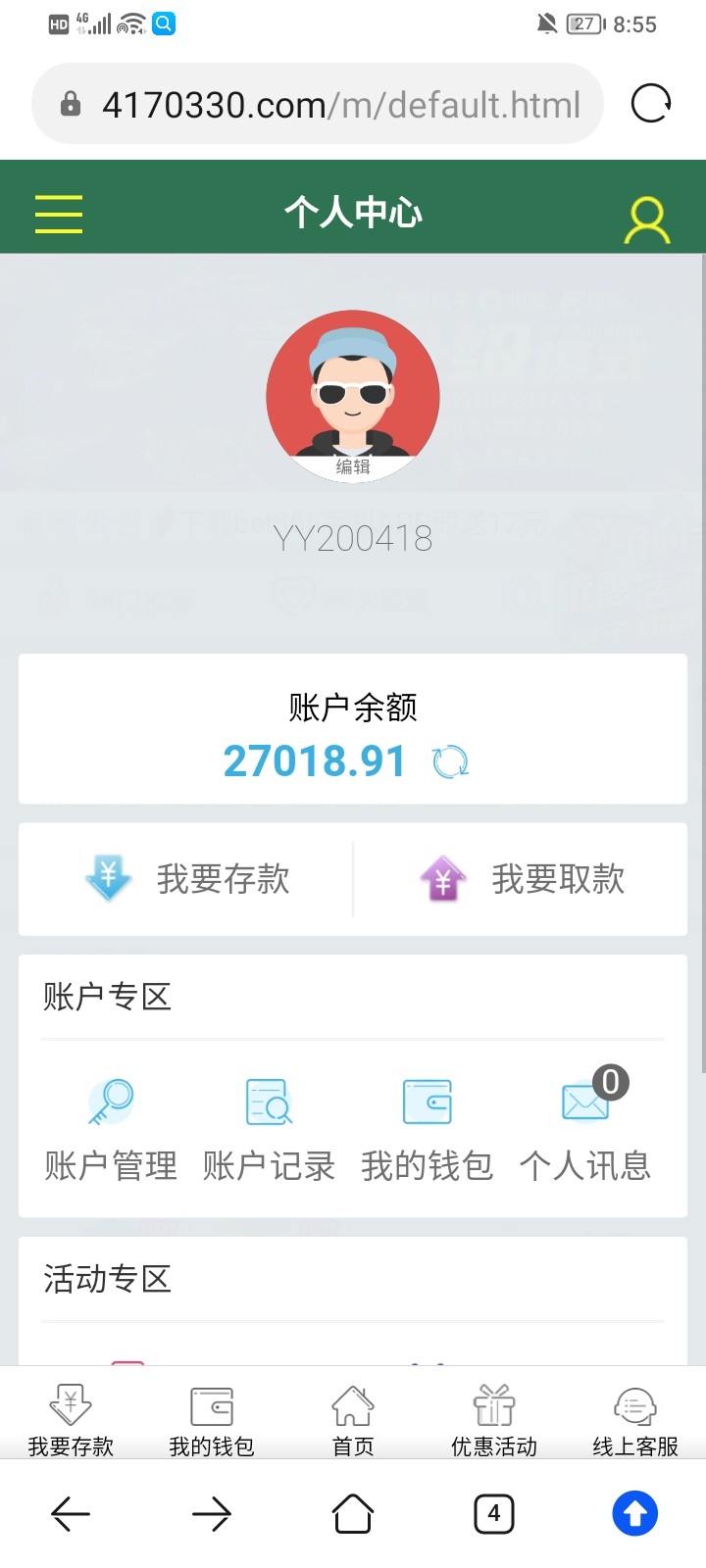The image size is (706, 1568).
Task: Reload the page in the browser
Action: pyautogui.click(x=651, y=103)
